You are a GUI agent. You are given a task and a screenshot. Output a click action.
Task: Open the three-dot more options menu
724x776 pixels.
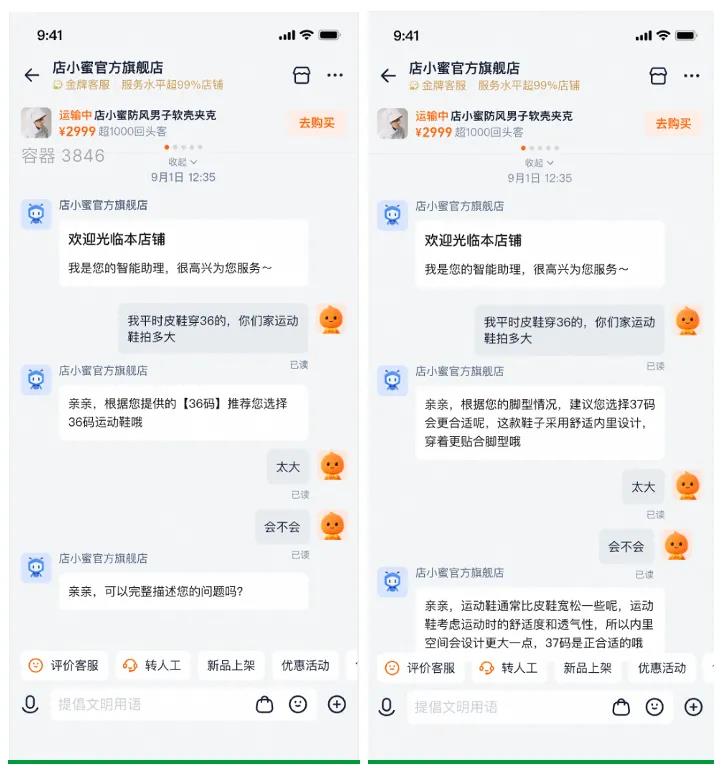point(336,76)
